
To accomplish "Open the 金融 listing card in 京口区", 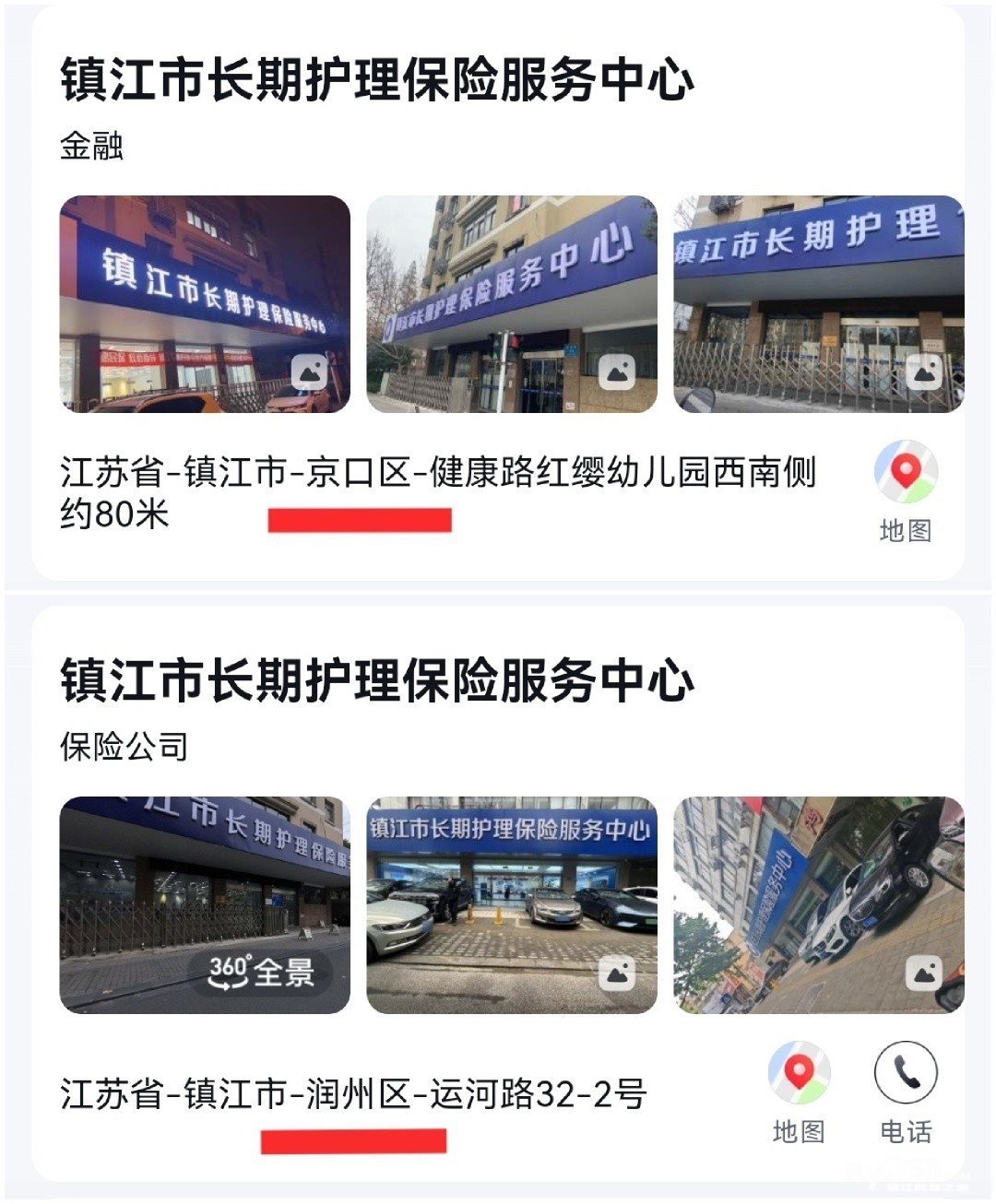I will 376,78.
